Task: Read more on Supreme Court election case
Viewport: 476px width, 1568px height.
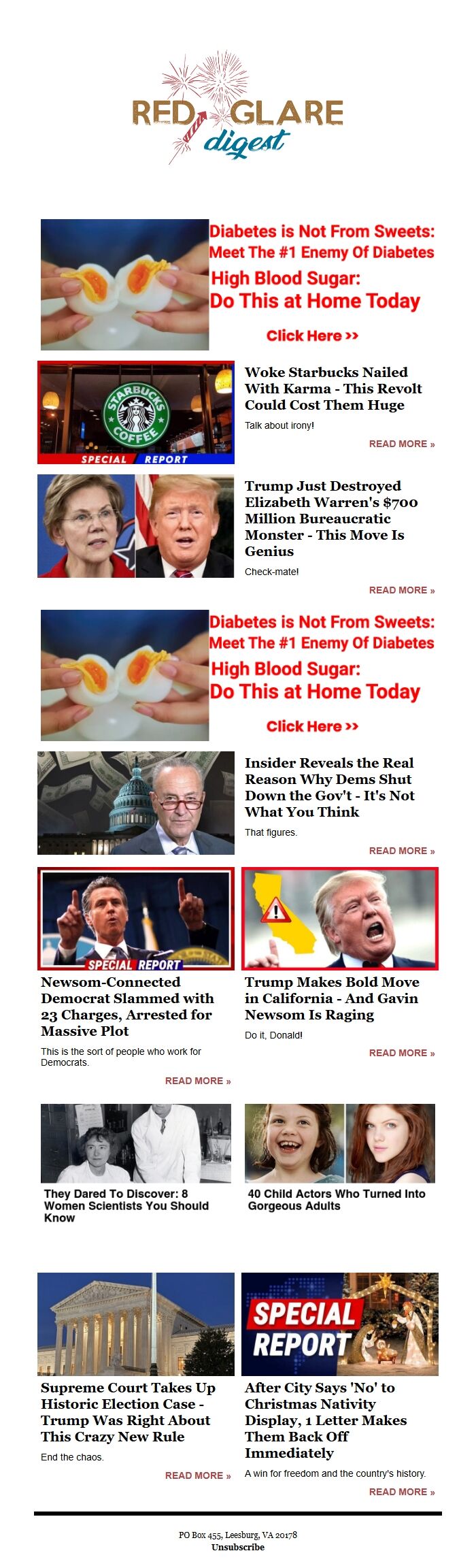Action: pyautogui.click(x=197, y=1475)
